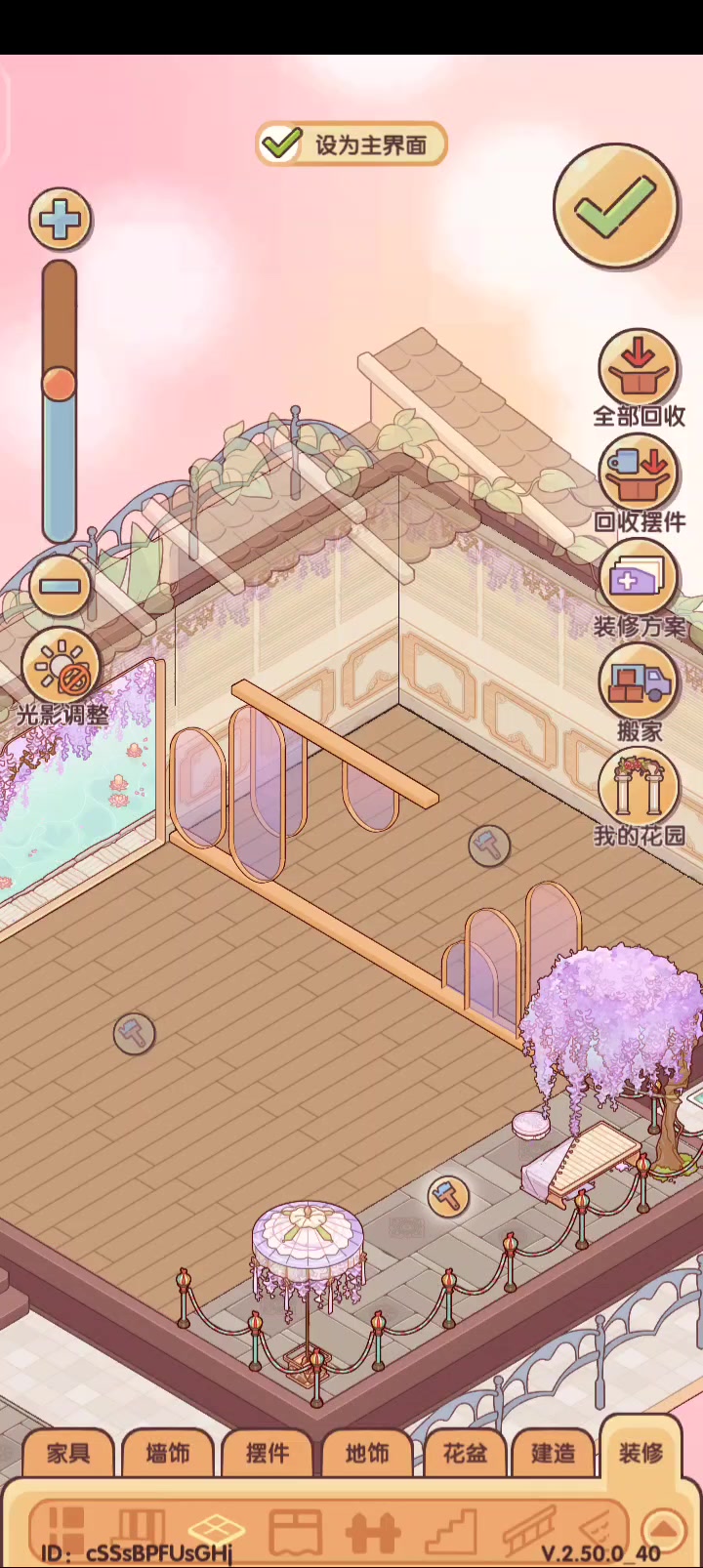Tap the paint roller icon on the stone floor
This screenshot has height=1568, width=703.
click(x=449, y=1195)
